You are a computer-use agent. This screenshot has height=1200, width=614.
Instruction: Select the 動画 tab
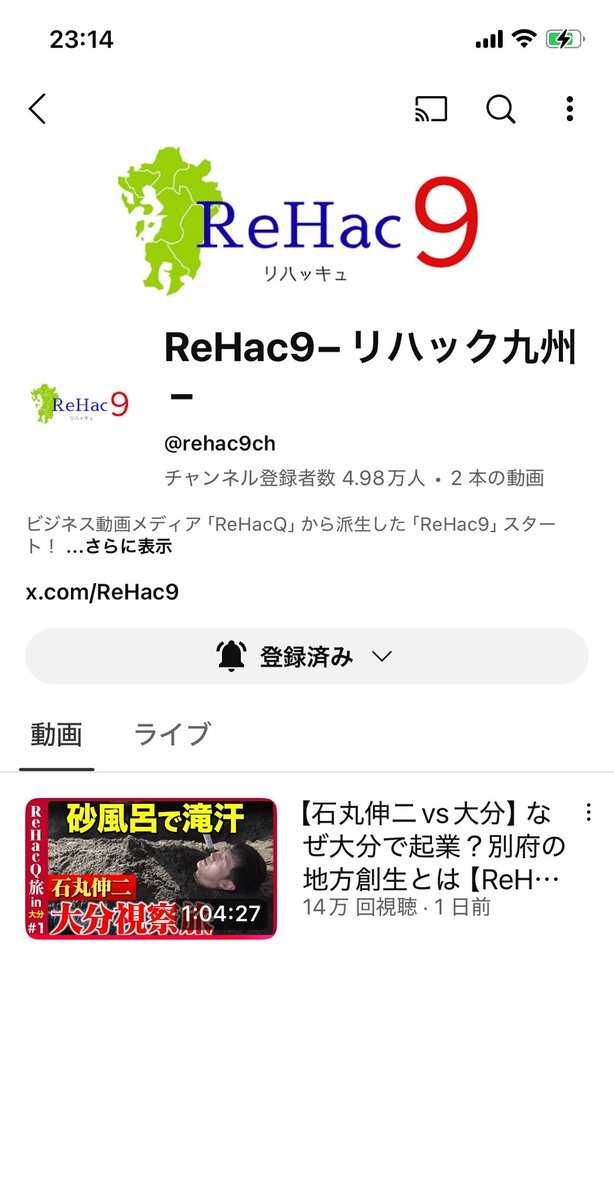click(x=56, y=735)
